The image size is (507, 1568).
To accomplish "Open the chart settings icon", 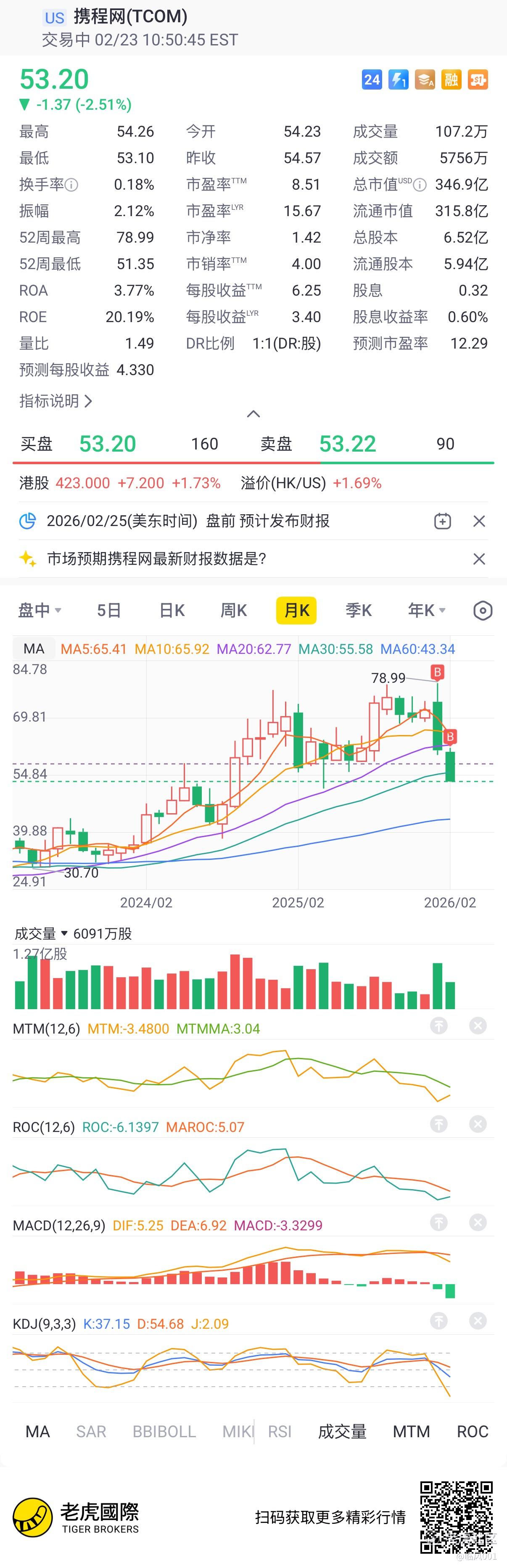I will (483, 610).
